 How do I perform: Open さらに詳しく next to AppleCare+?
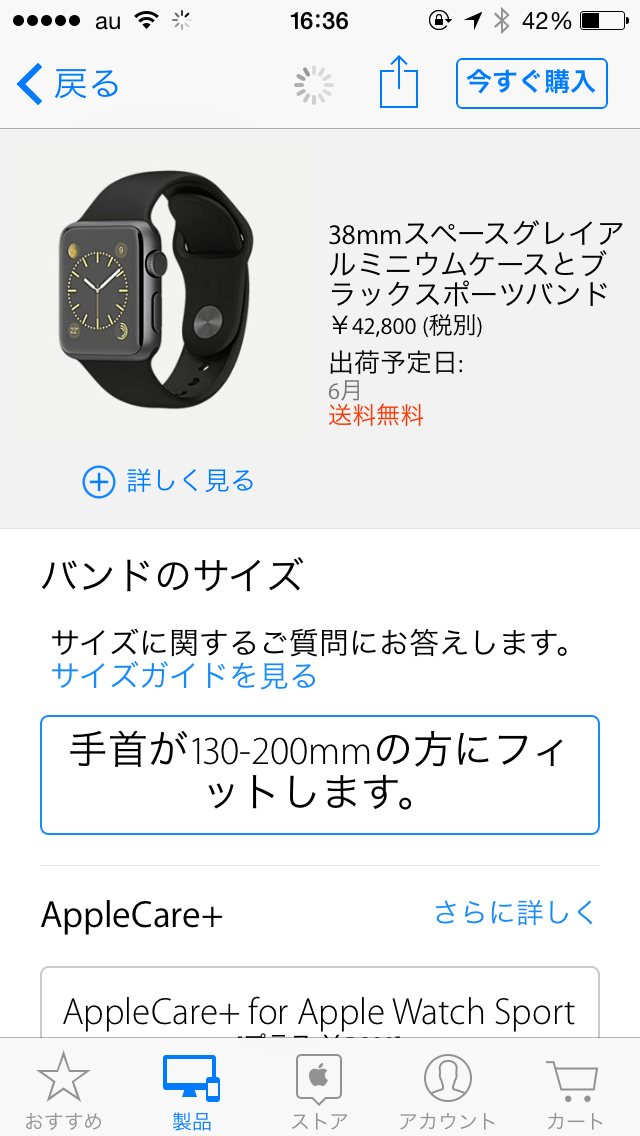[514, 912]
